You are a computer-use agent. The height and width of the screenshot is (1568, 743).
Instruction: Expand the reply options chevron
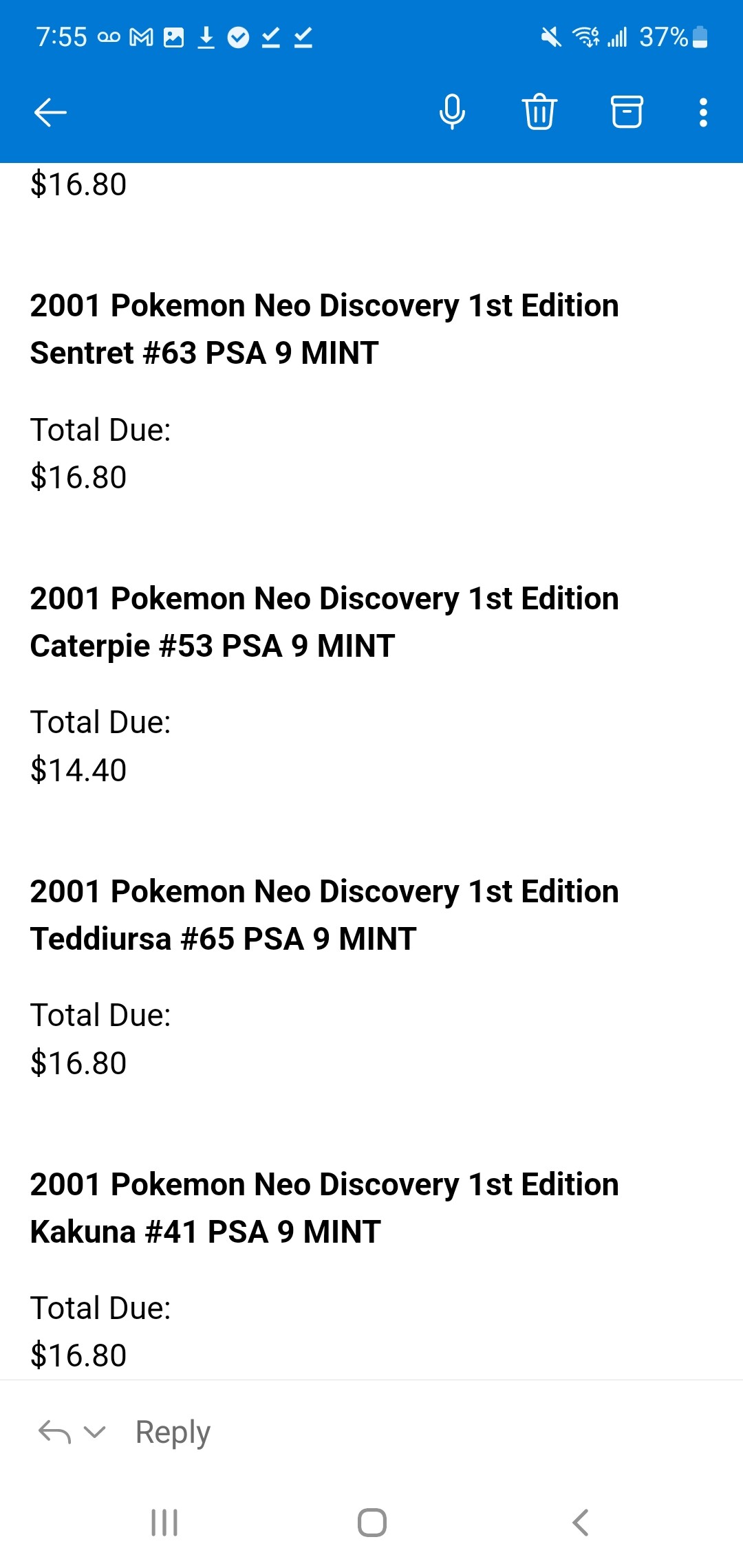[95, 1433]
